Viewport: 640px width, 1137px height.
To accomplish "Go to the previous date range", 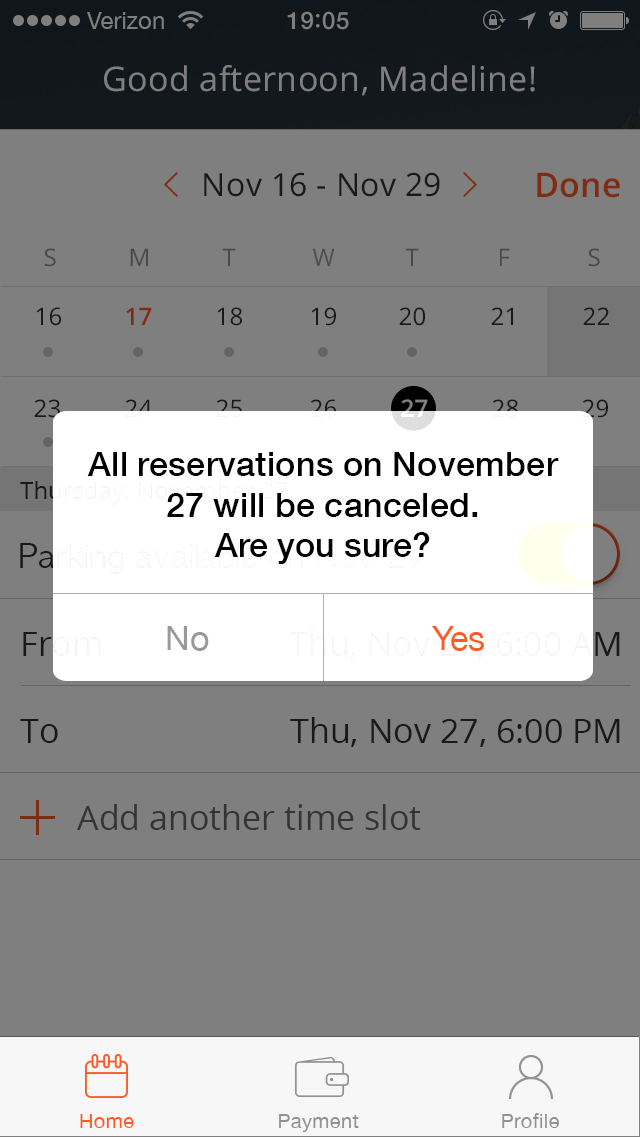I will [x=171, y=185].
